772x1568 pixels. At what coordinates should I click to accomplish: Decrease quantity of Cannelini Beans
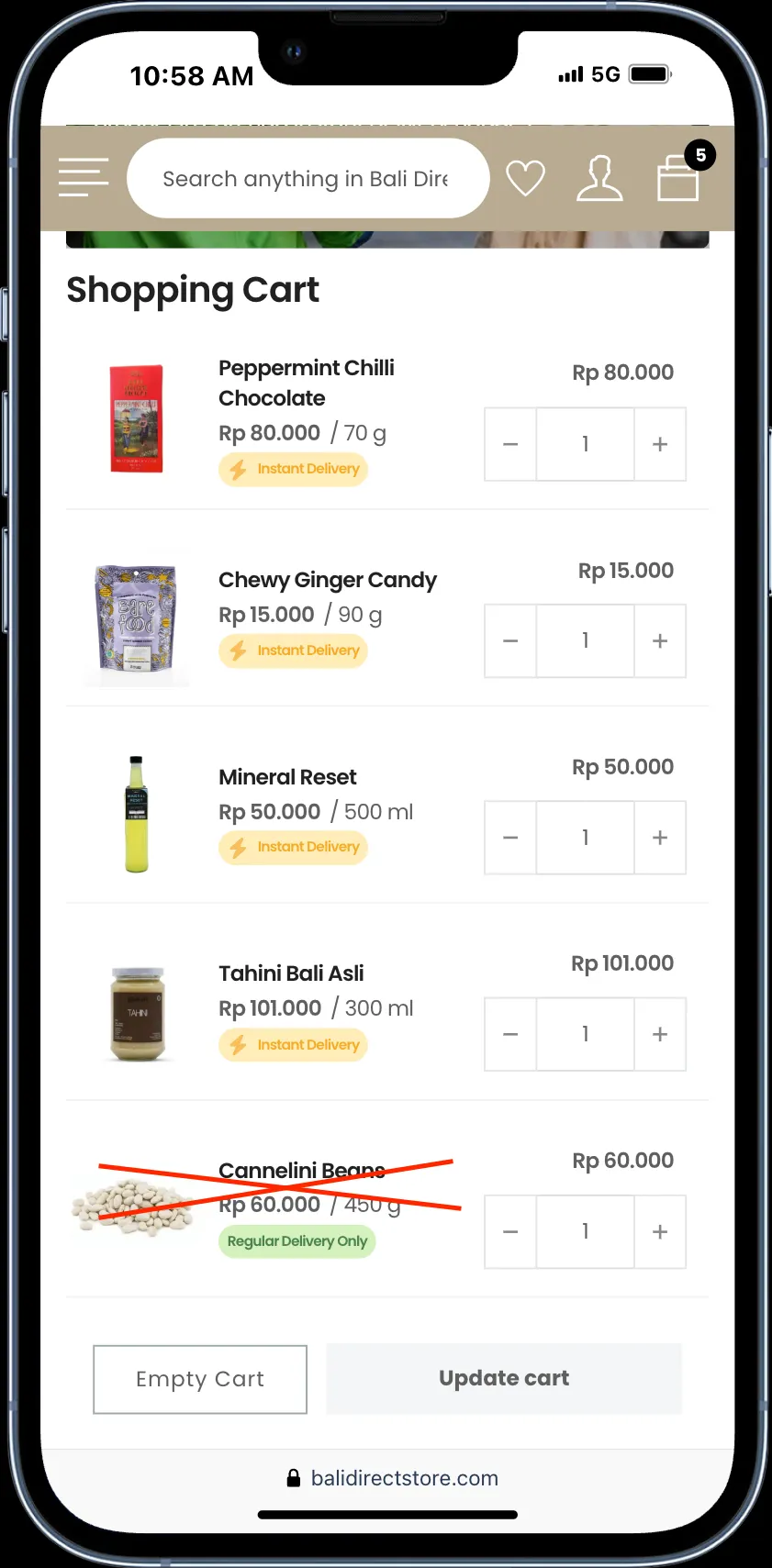511,1232
